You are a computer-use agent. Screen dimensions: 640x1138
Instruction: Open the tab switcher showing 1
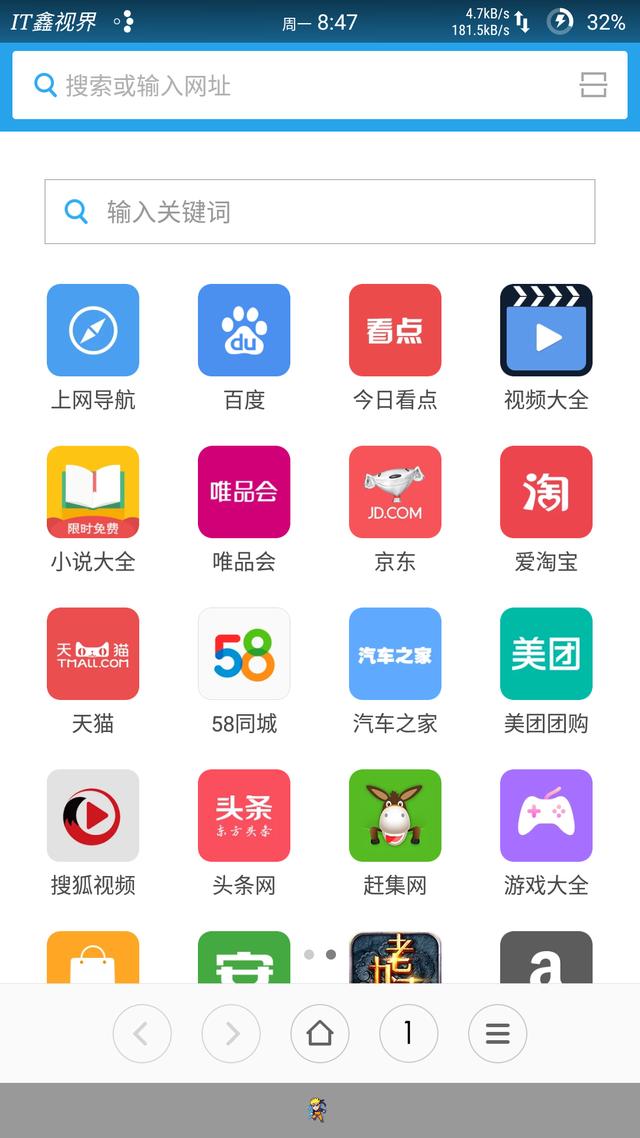tap(408, 1033)
